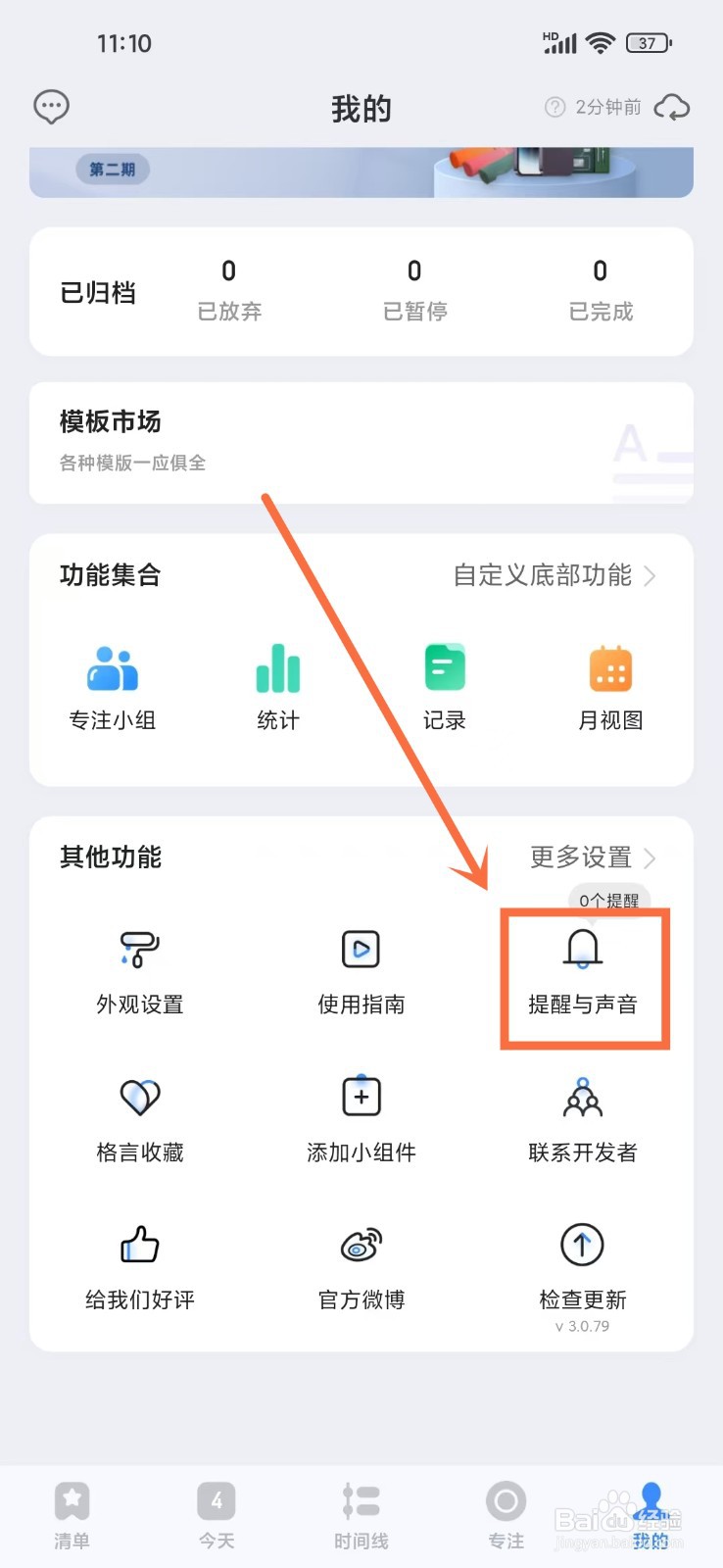This screenshot has height=1568, width=723.
Task: Open 提醒与声音 reminder and sound settings
Action: pos(584,975)
